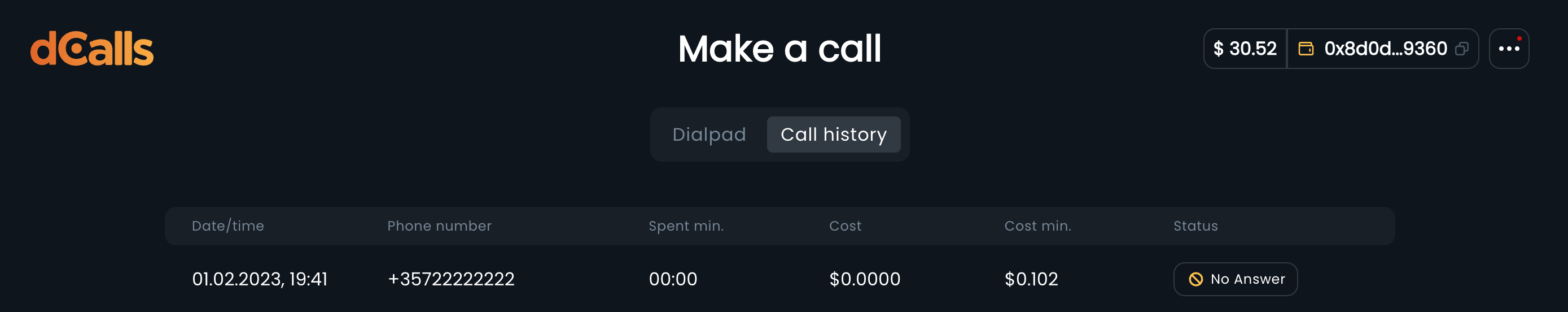Open the call to +35722222222

point(450,279)
